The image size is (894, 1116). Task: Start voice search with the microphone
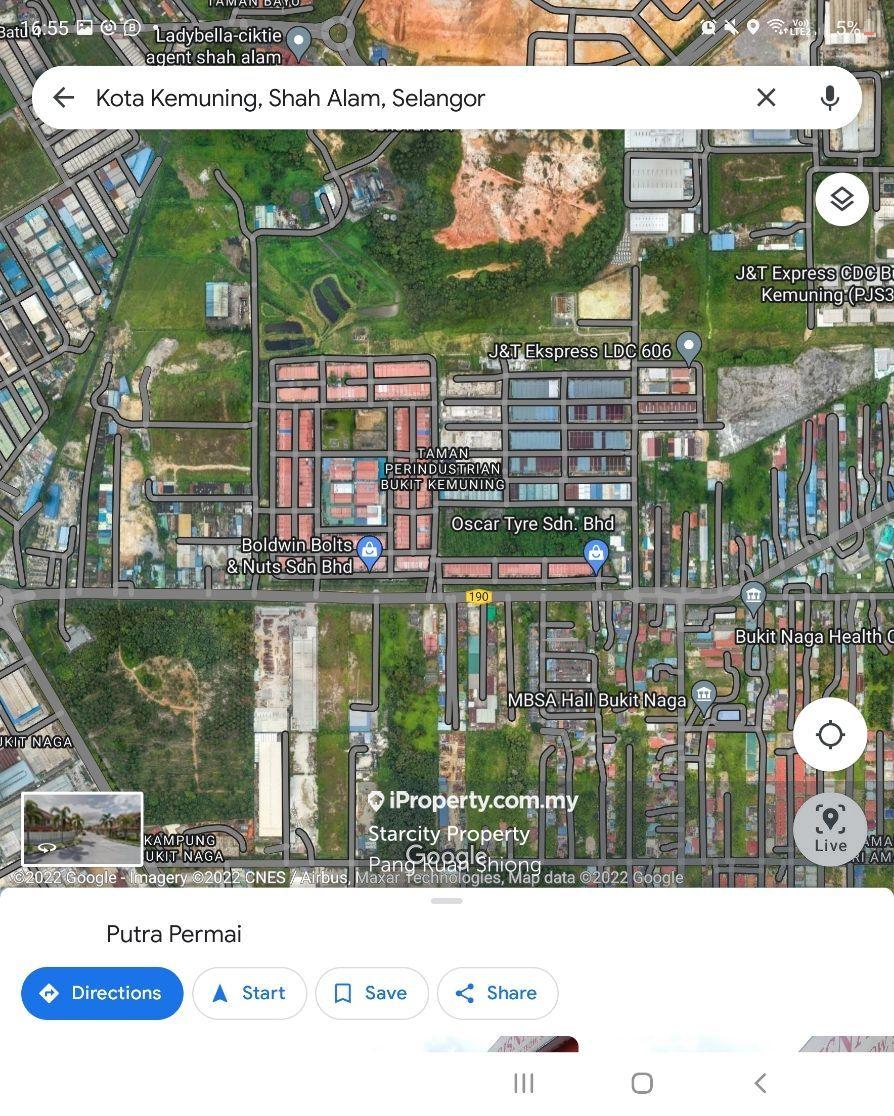click(x=829, y=97)
